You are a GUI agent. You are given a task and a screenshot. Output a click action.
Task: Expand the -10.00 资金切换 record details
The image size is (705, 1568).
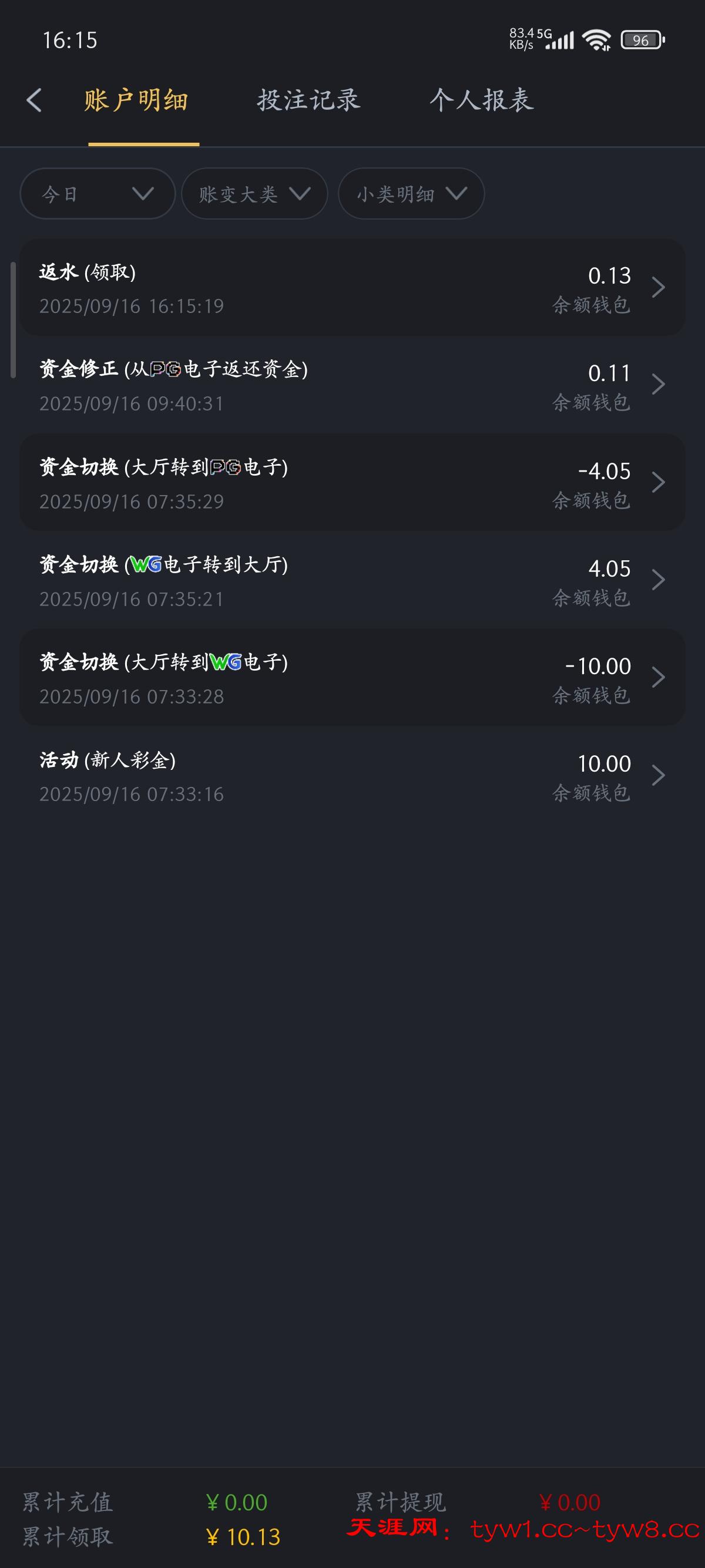659,677
